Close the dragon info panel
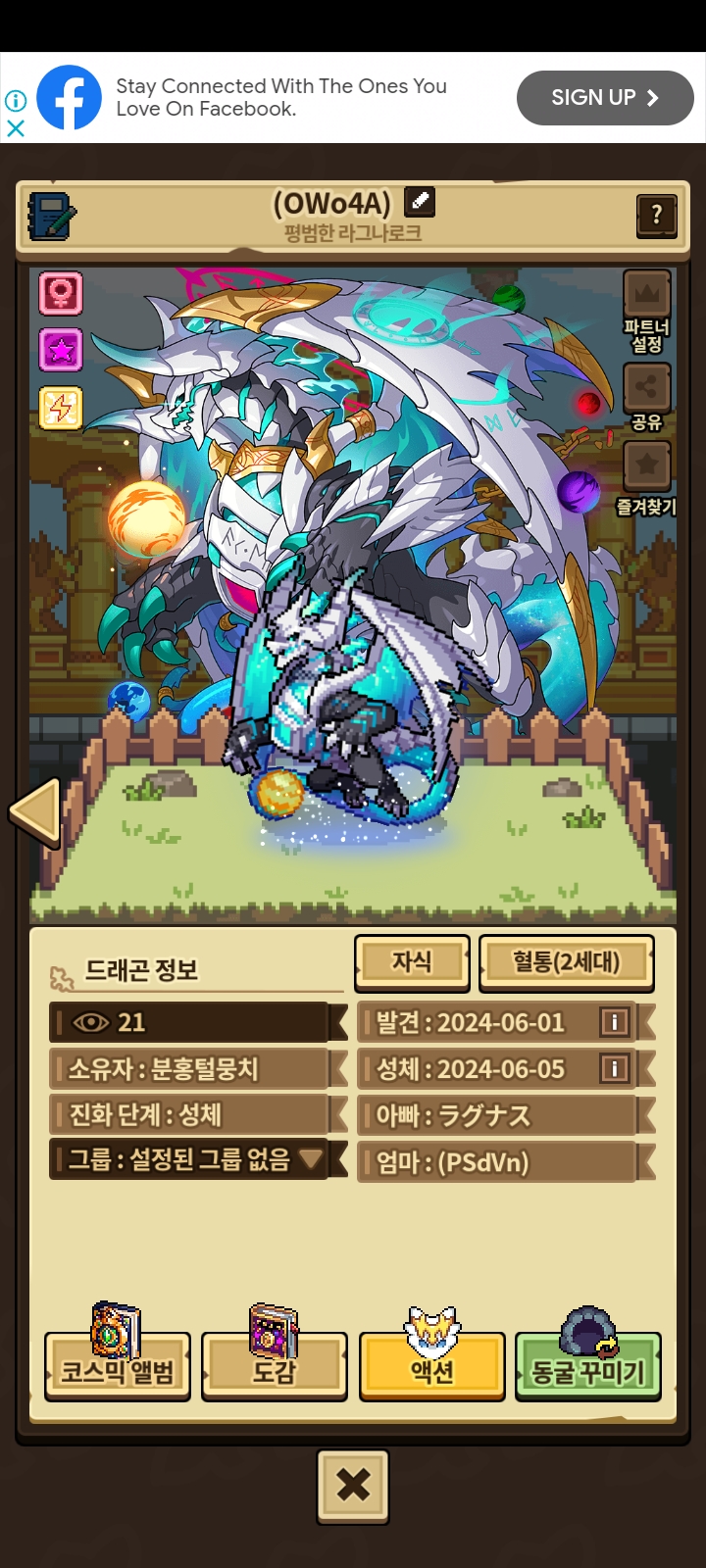Screen dimensions: 706x1568 coord(353,1487)
